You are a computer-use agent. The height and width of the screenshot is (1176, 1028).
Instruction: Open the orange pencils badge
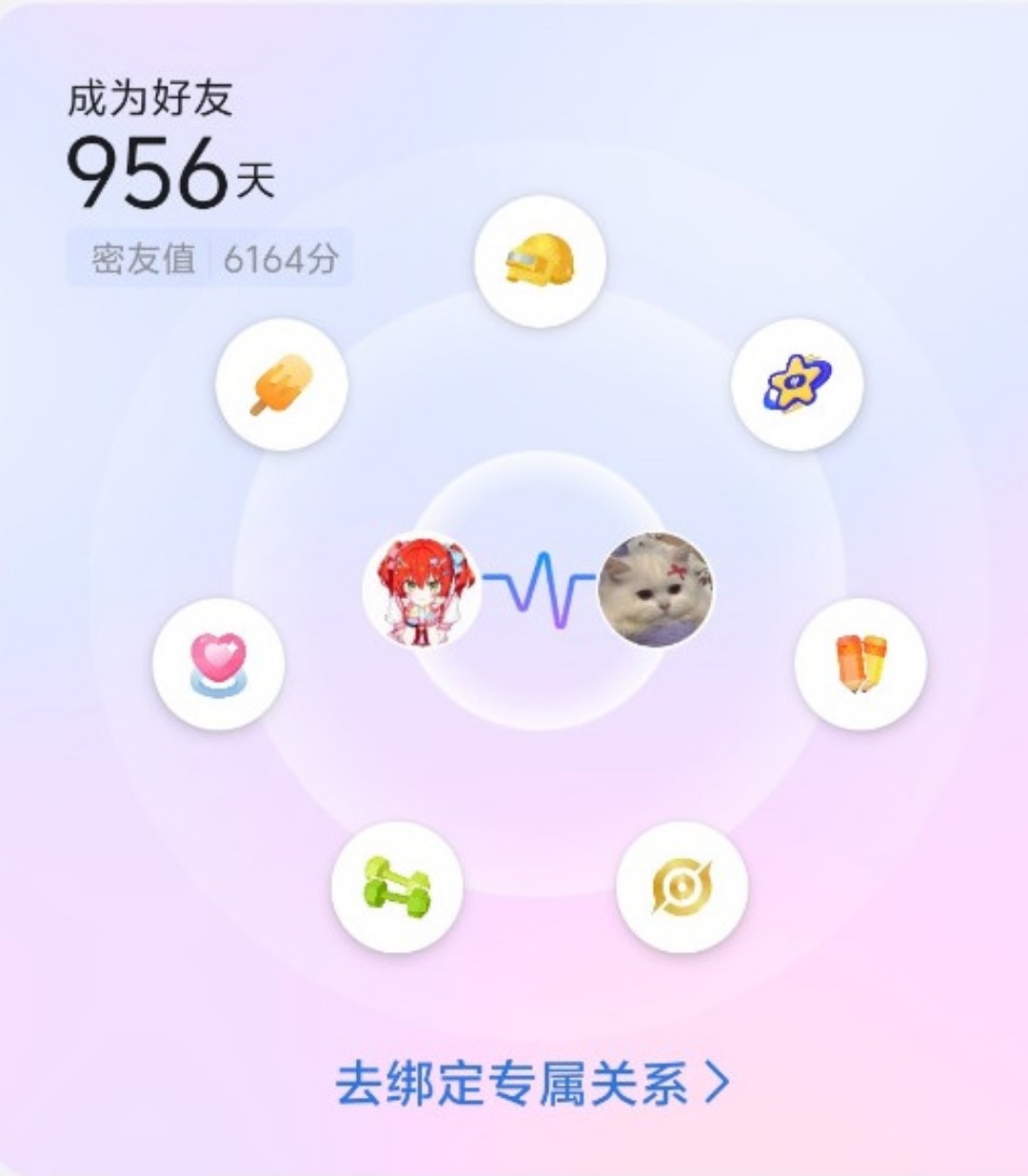(x=860, y=664)
